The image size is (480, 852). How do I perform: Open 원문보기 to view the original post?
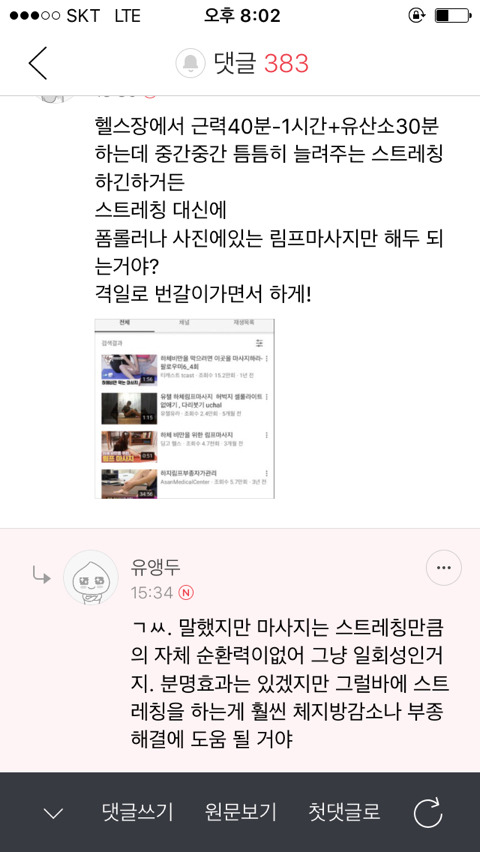241,812
